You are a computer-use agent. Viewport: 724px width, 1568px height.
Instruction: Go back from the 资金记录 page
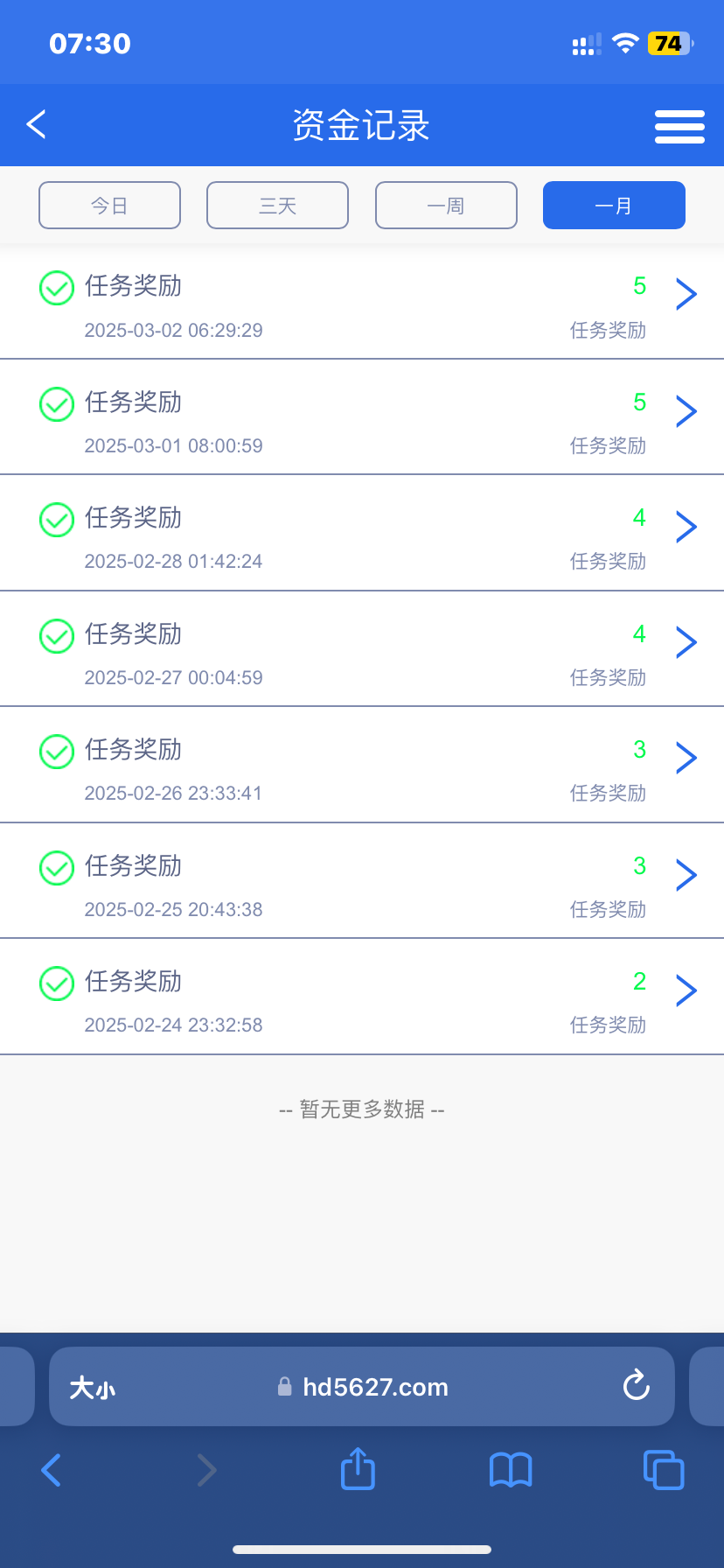point(37,125)
